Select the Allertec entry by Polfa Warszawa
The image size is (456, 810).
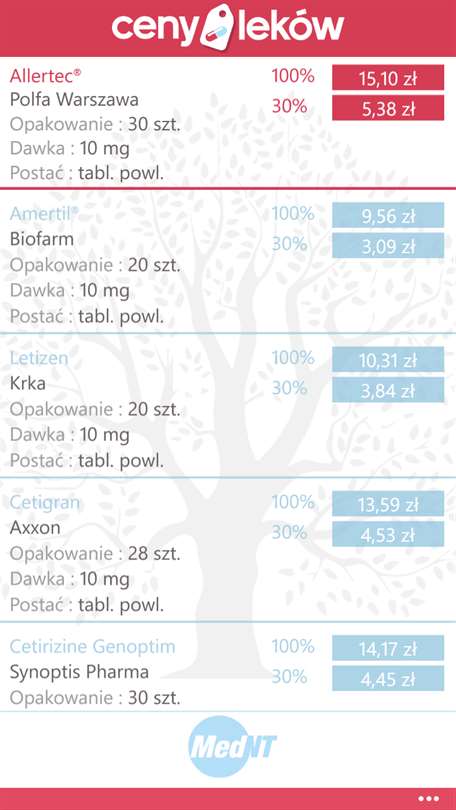coord(228,123)
